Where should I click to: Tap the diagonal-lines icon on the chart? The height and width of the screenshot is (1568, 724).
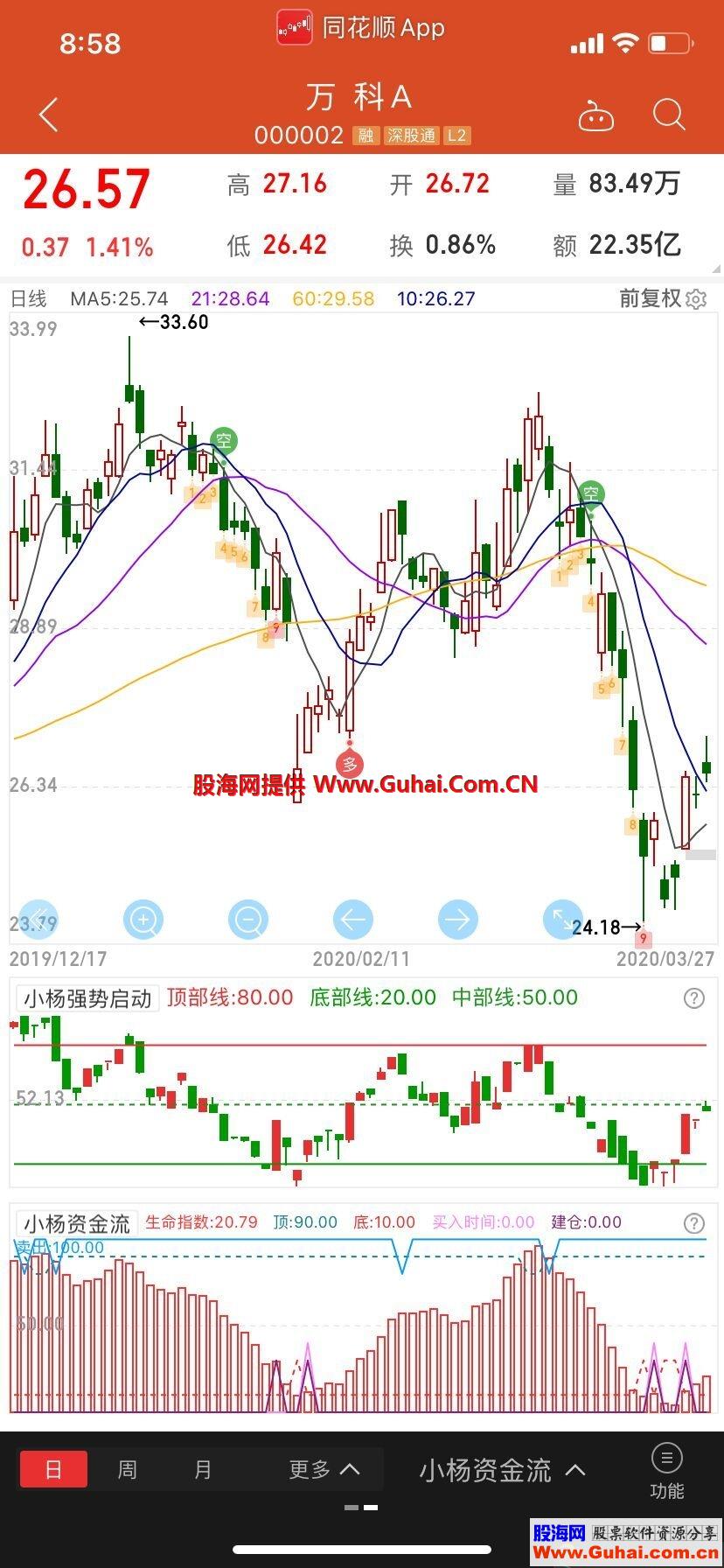pos(38,920)
